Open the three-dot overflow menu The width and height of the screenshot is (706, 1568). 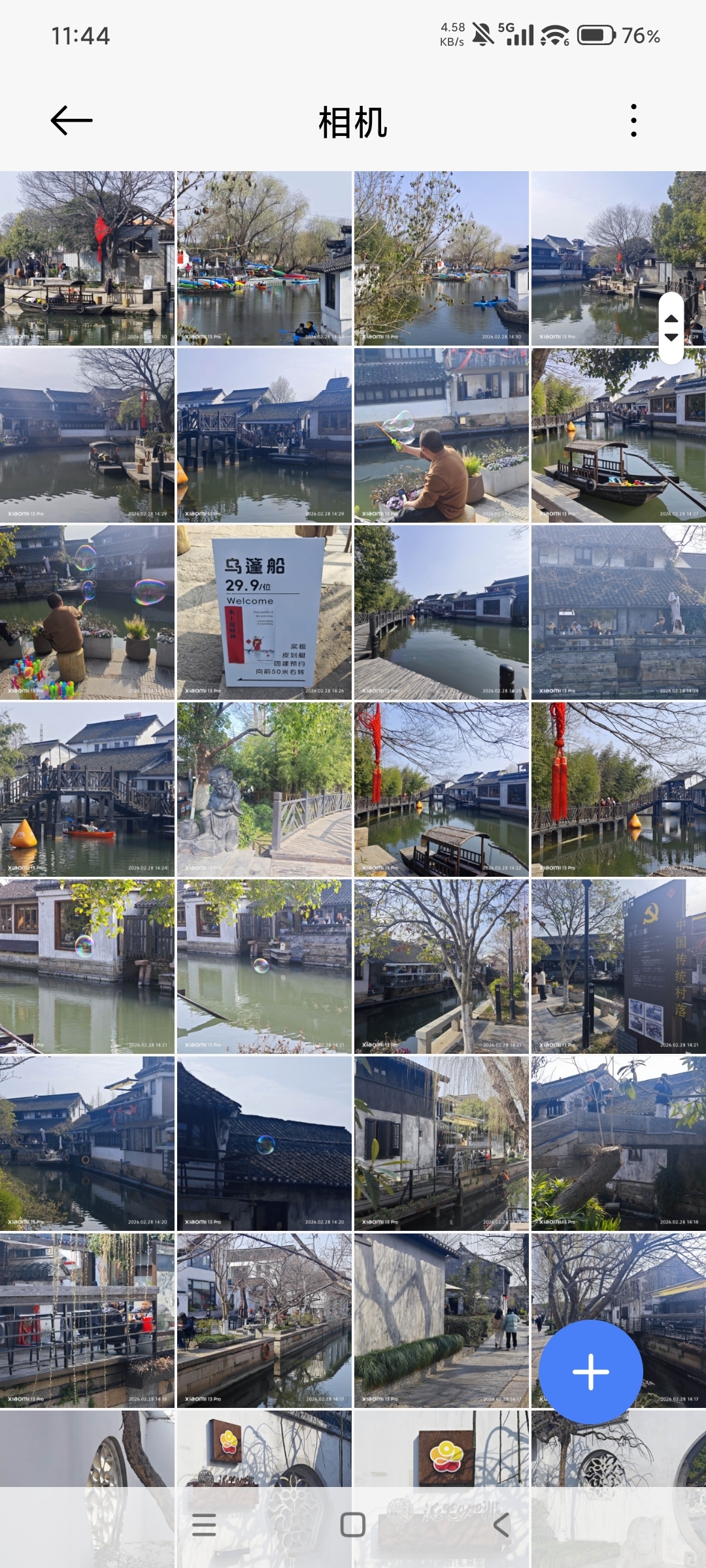(x=633, y=121)
